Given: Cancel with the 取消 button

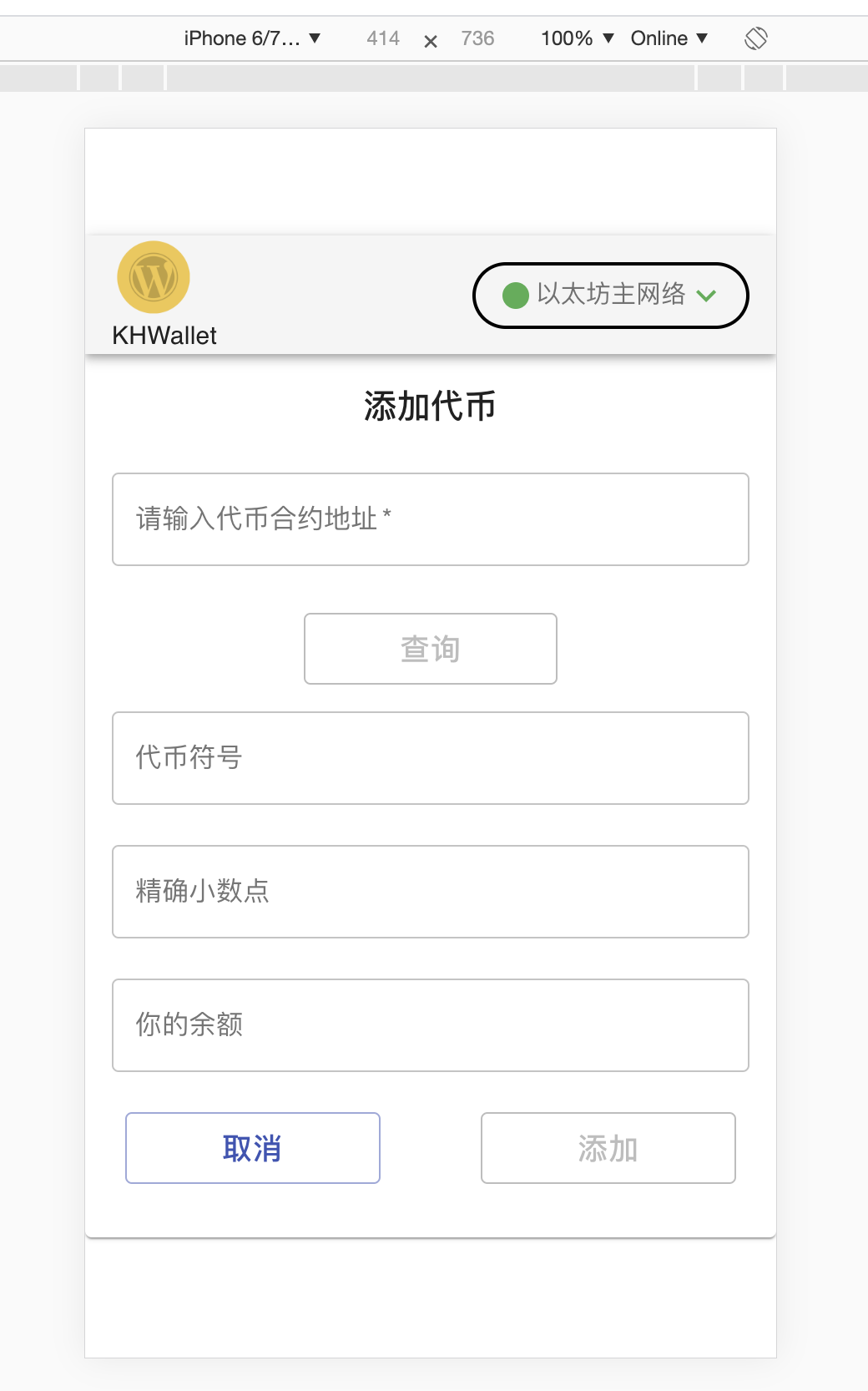Looking at the screenshot, I should 253,1148.
